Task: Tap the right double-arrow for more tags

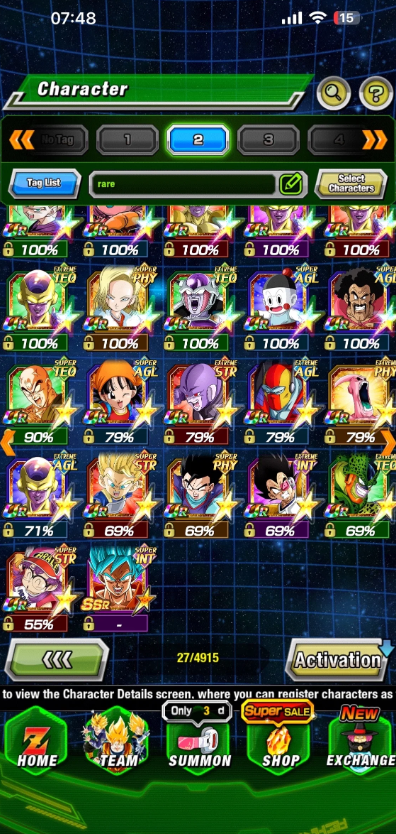Action: (374, 140)
